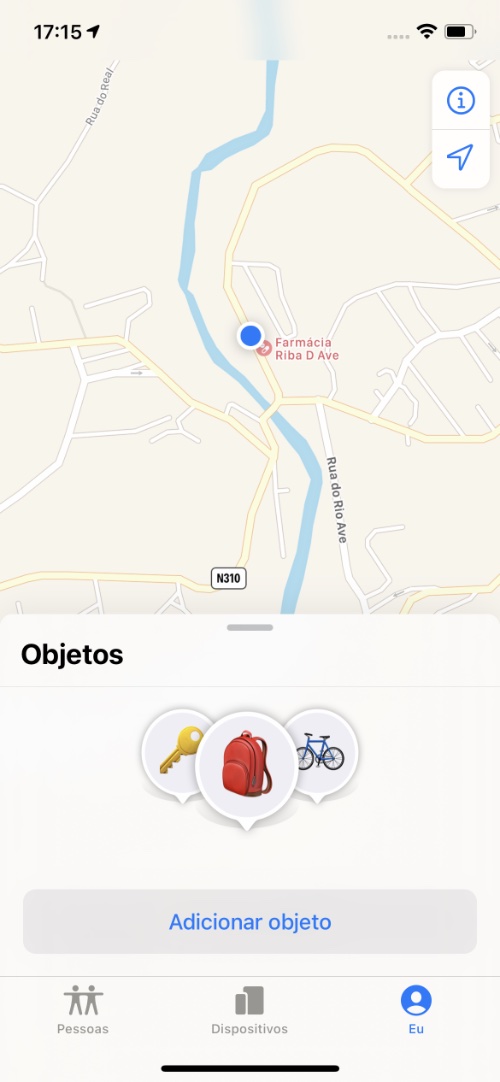Switch to the Pessoas tab
Screen dimensions: 500x1082
coord(83,1009)
